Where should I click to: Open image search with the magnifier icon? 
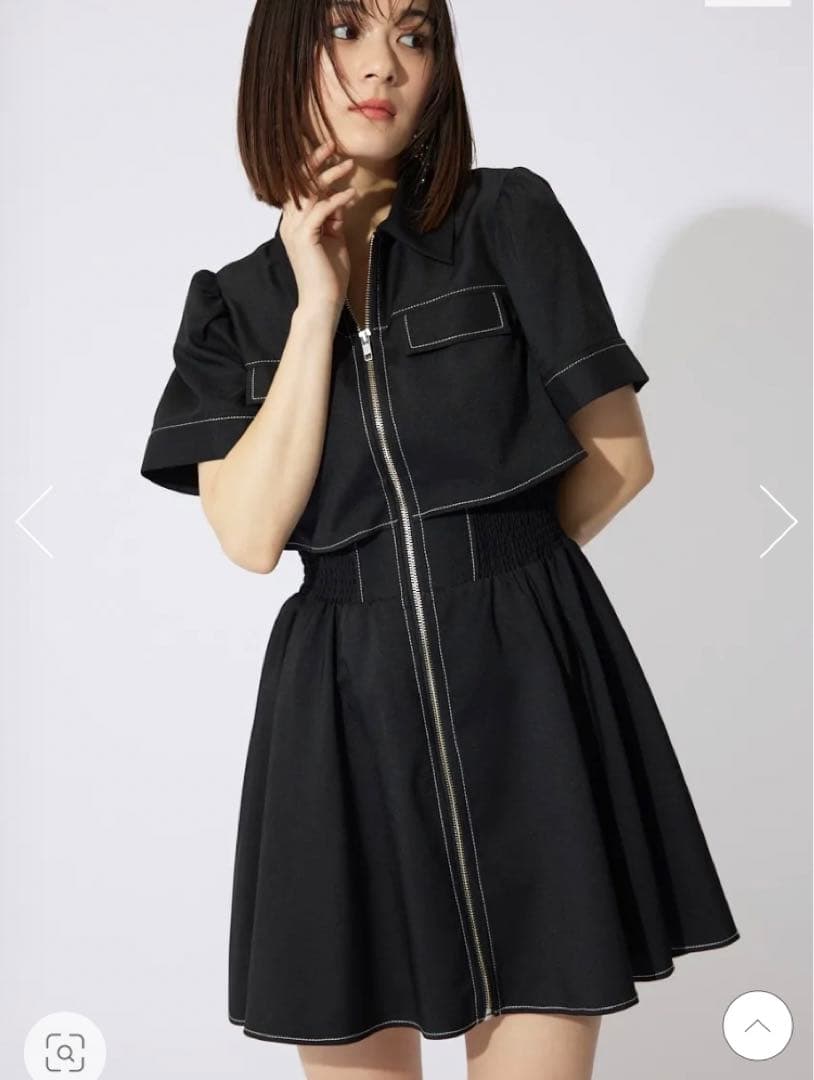pyautogui.click(x=64, y=1051)
